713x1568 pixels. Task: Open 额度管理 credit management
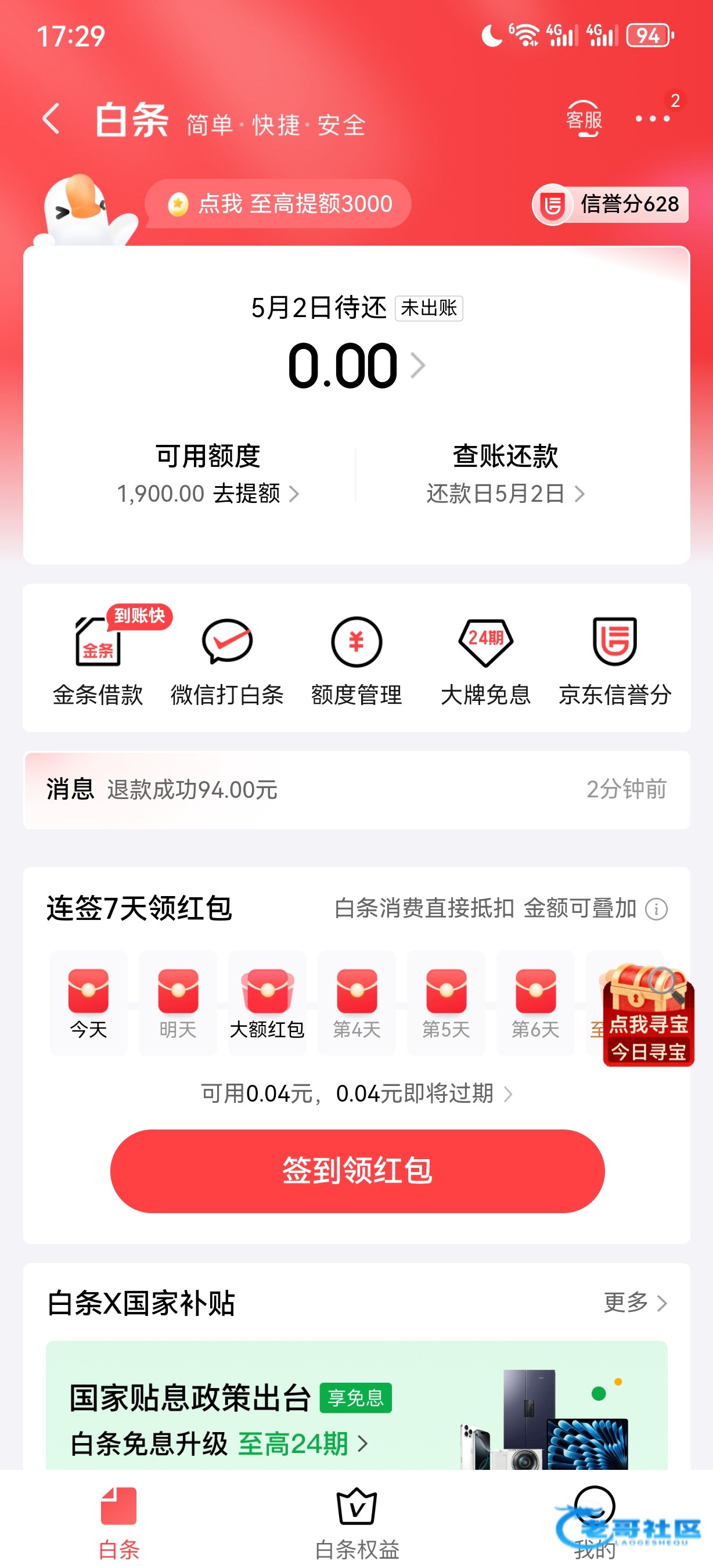pos(356,661)
